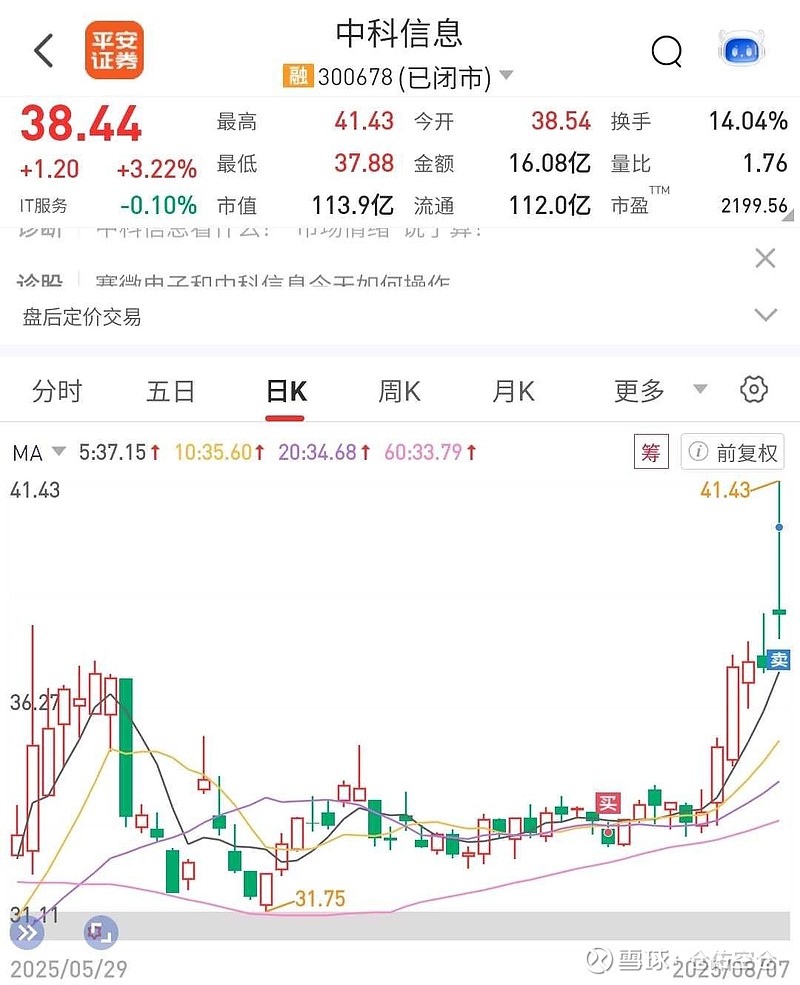Switch to the 五日 chart tab

pos(171,391)
